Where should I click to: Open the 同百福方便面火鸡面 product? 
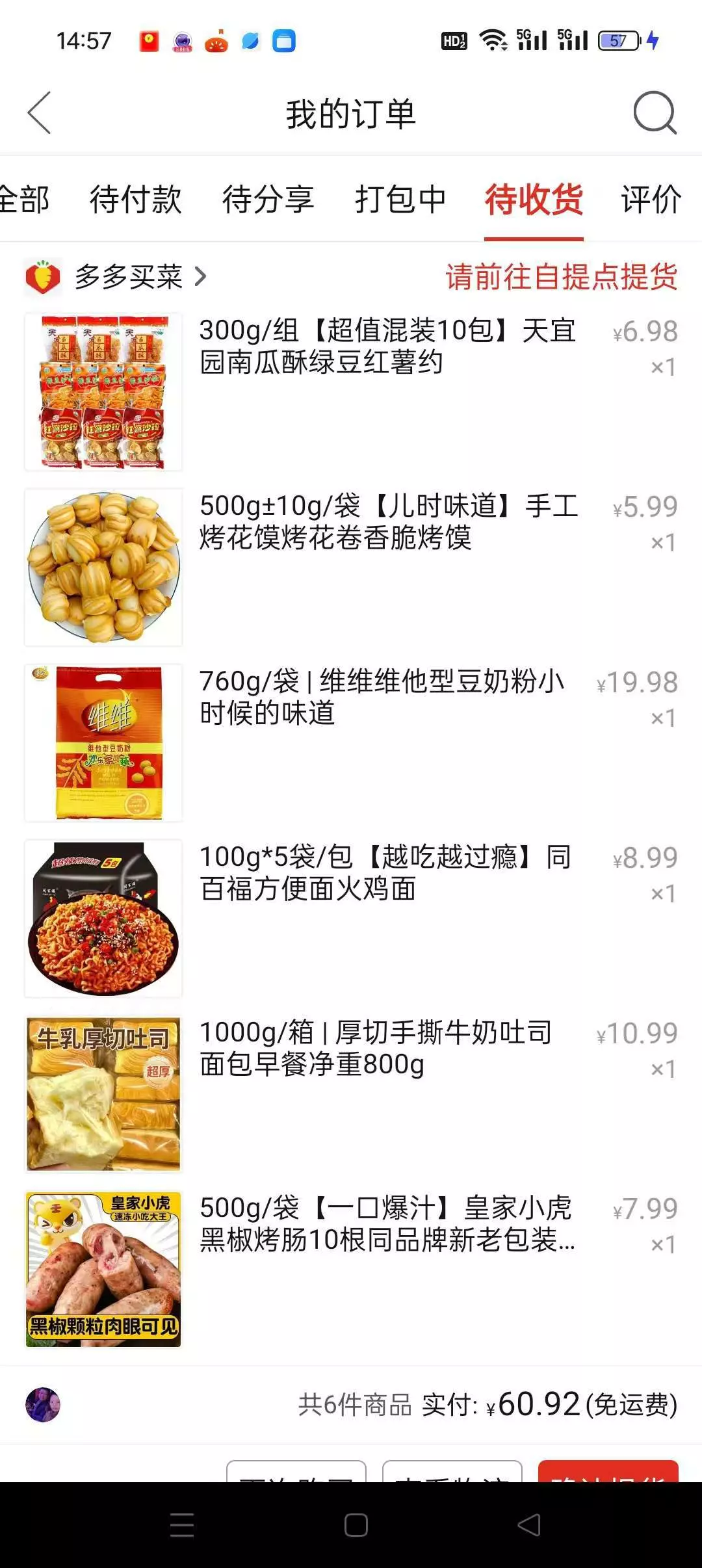[x=385, y=873]
